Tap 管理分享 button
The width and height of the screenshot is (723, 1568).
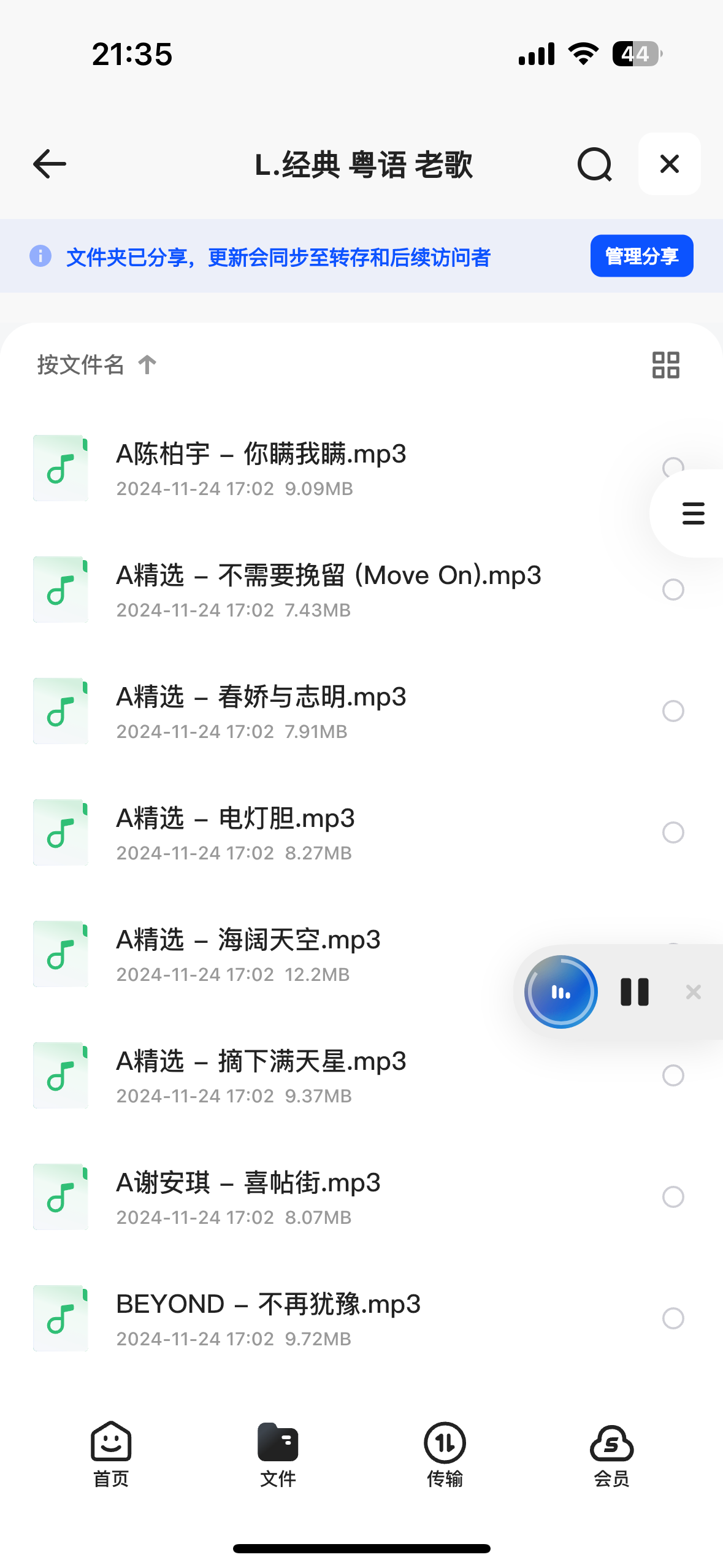coord(641,256)
